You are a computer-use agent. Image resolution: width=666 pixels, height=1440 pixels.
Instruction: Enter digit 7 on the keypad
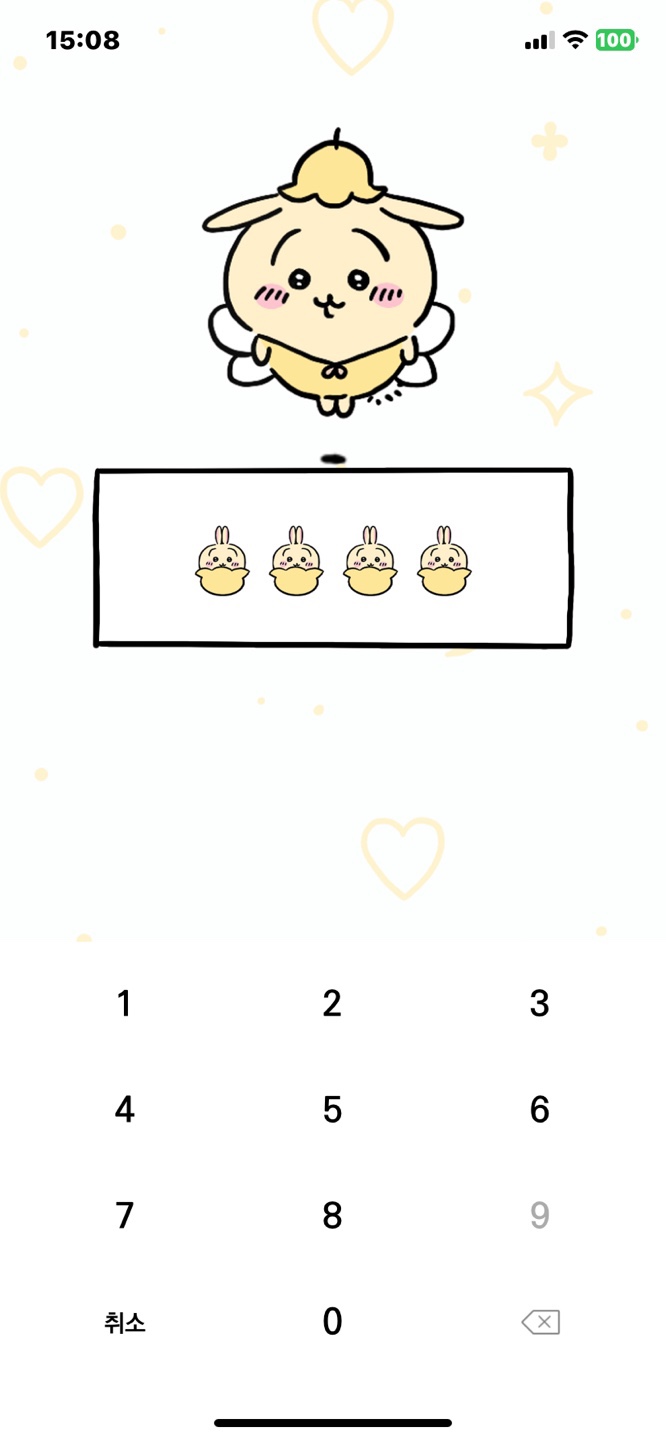coord(124,1215)
